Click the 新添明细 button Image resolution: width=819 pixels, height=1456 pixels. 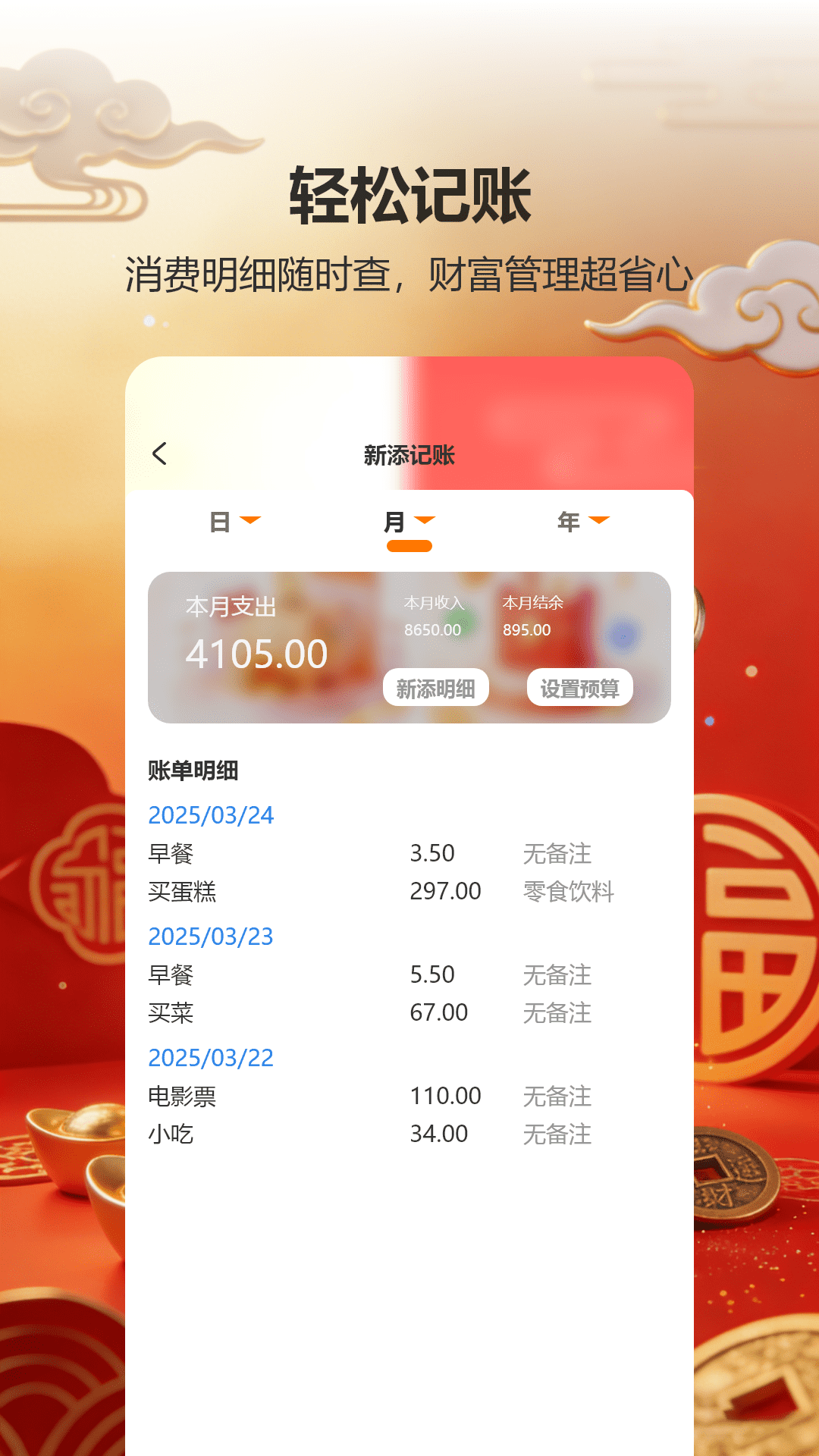436,688
